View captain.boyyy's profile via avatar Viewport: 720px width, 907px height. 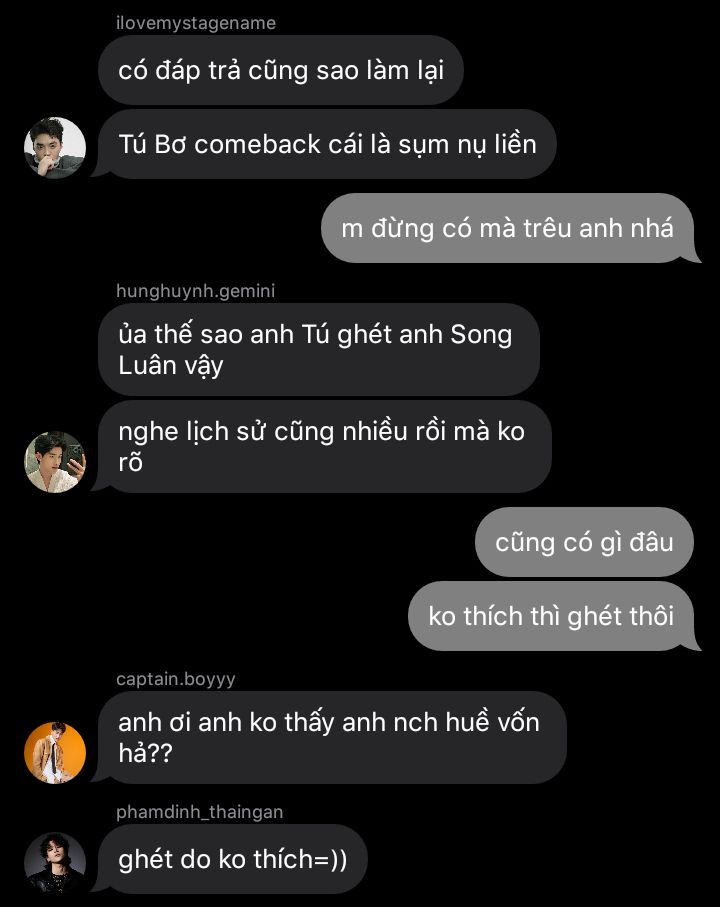tap(55, 752)
